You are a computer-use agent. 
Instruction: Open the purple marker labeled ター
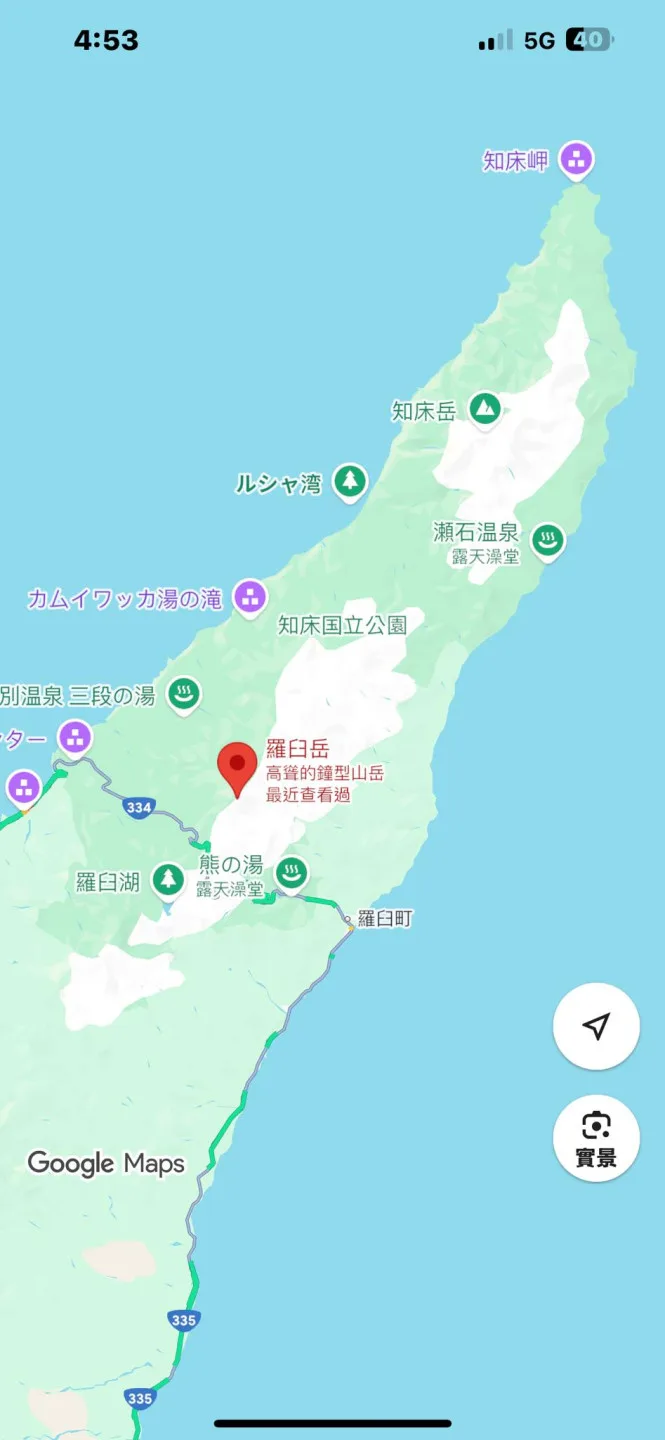[73, 738]
